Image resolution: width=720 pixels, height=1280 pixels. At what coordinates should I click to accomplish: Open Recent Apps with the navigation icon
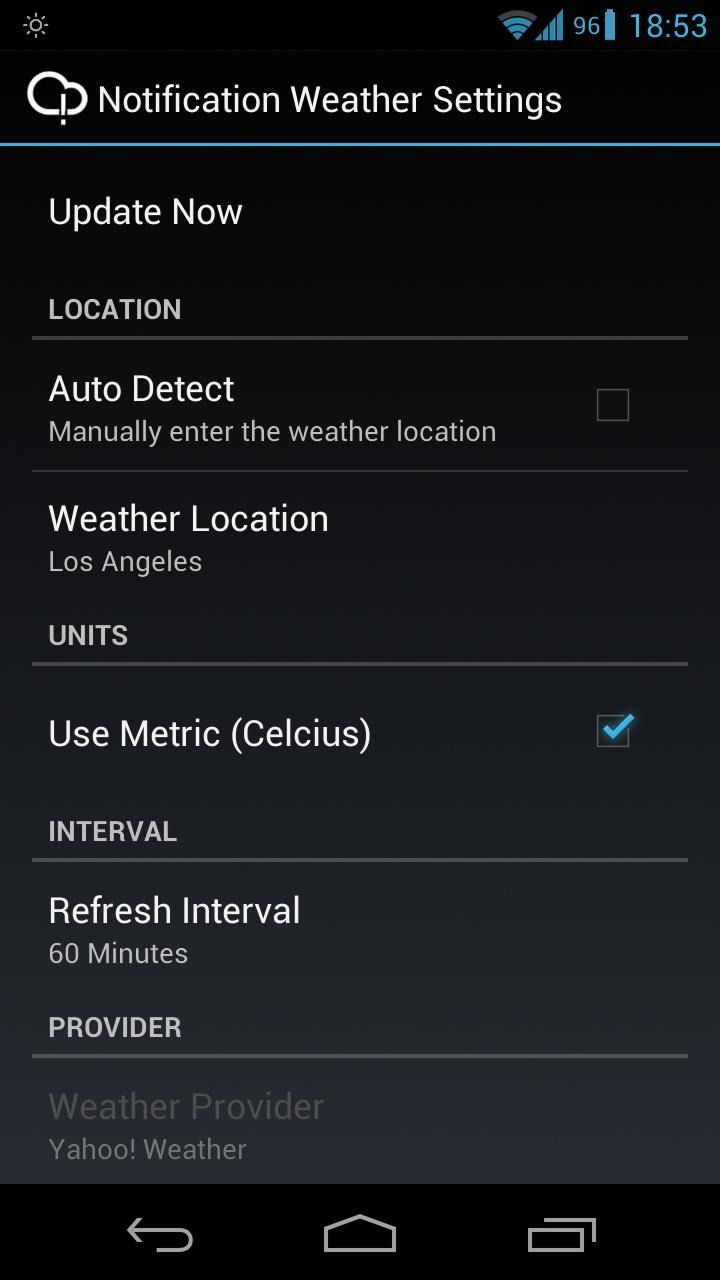click(561, 1235)
